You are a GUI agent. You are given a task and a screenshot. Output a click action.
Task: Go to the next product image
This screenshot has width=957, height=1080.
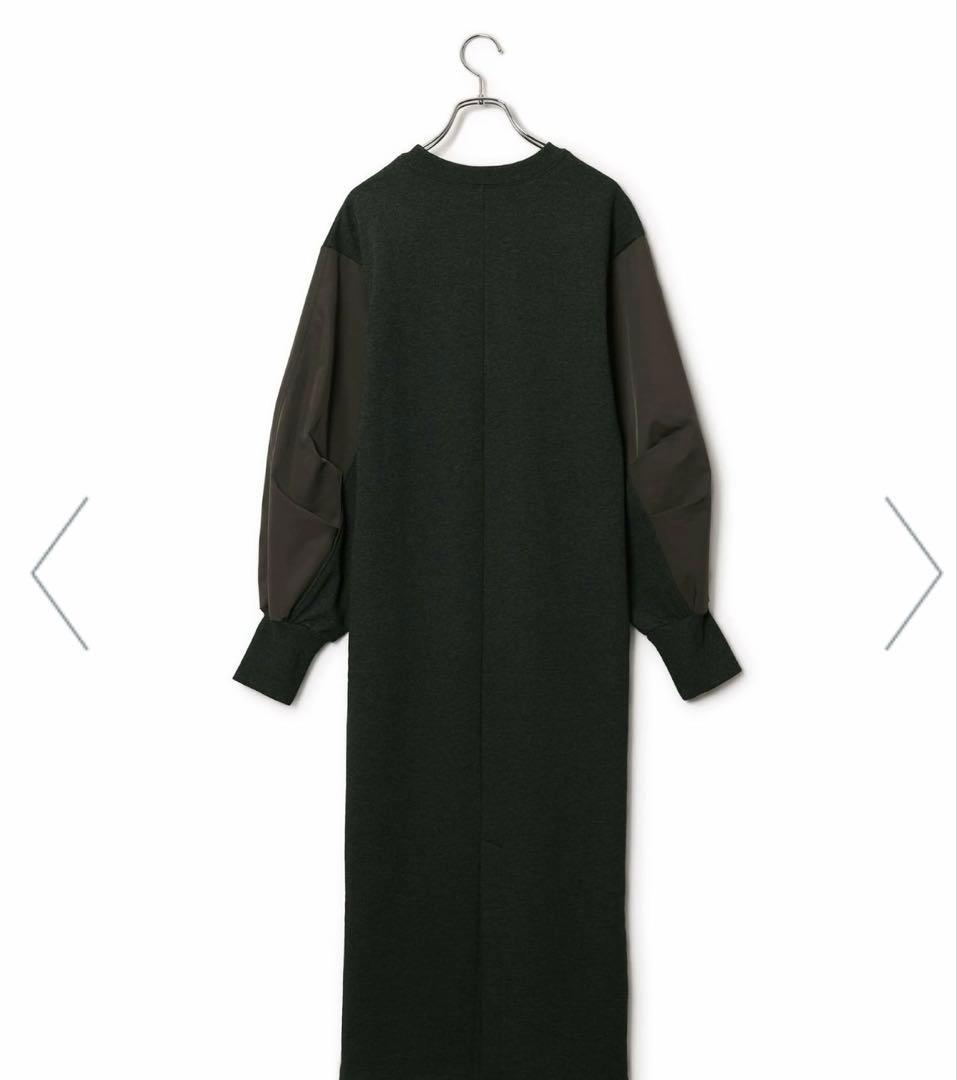[912, 573]
